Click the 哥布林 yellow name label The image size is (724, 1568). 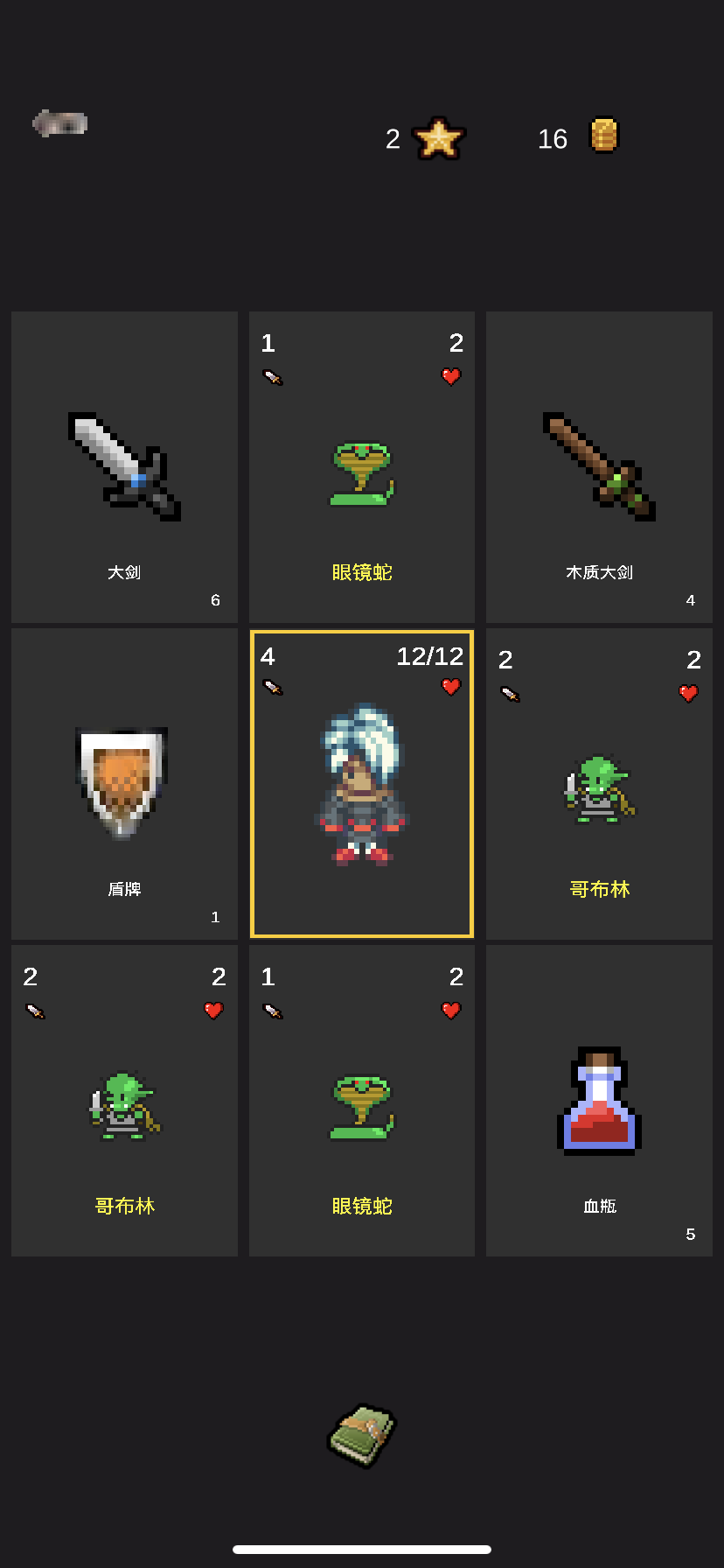[598, 889]
